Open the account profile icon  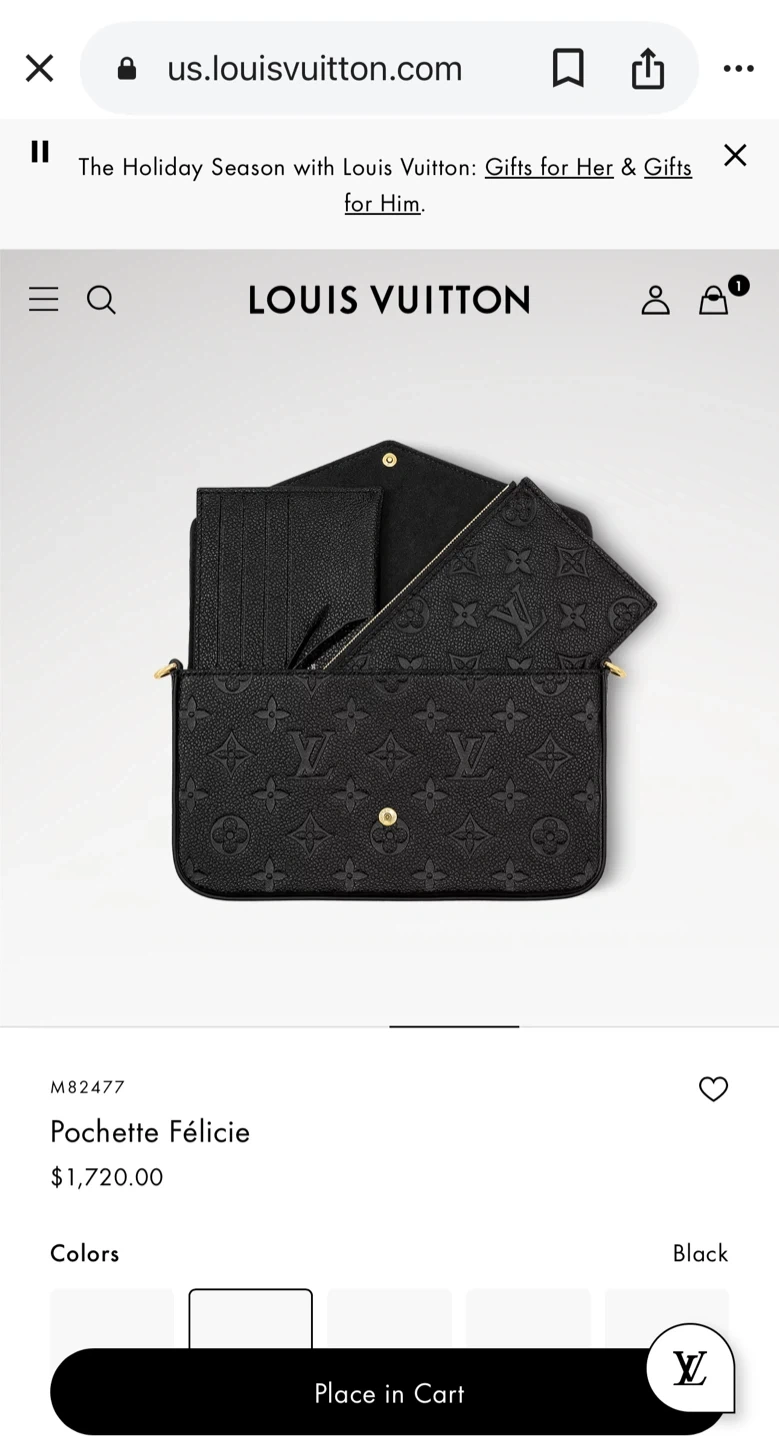(655, 299)
